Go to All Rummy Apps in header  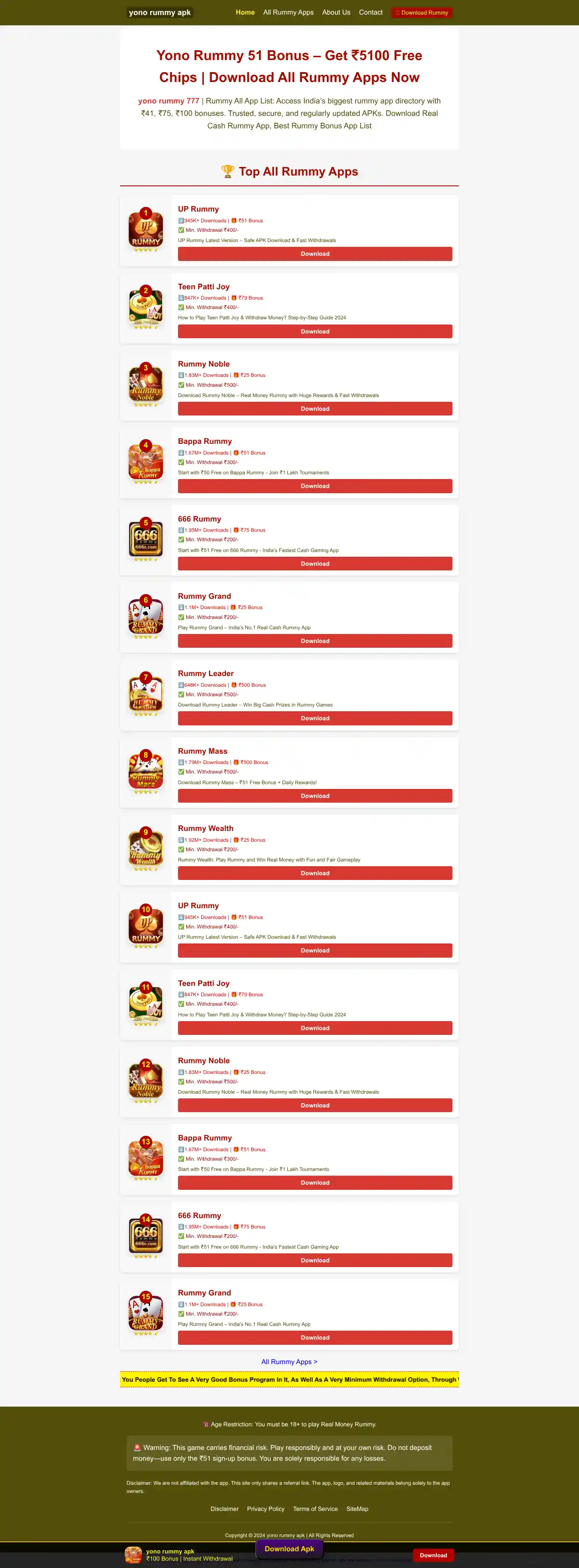(x=288, y=12)
